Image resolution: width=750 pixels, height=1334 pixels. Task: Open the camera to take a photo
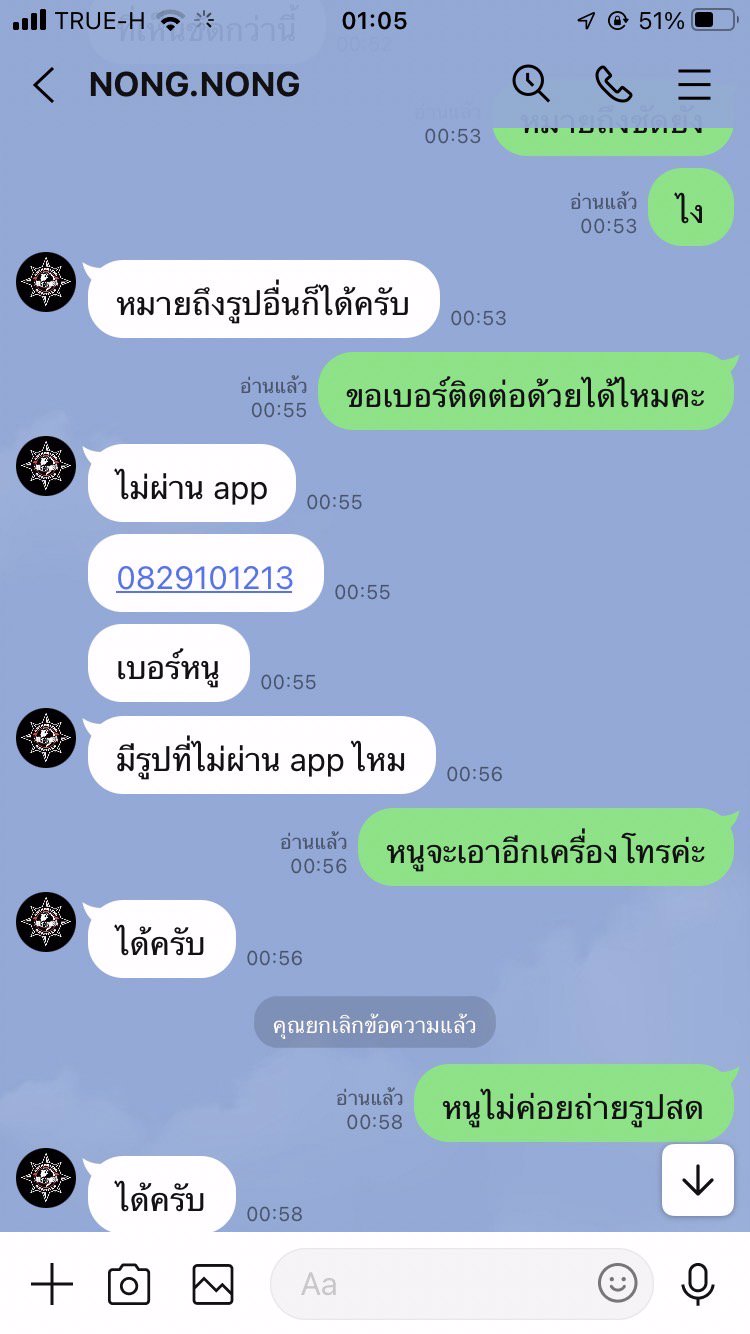(x=129, y=1284)
